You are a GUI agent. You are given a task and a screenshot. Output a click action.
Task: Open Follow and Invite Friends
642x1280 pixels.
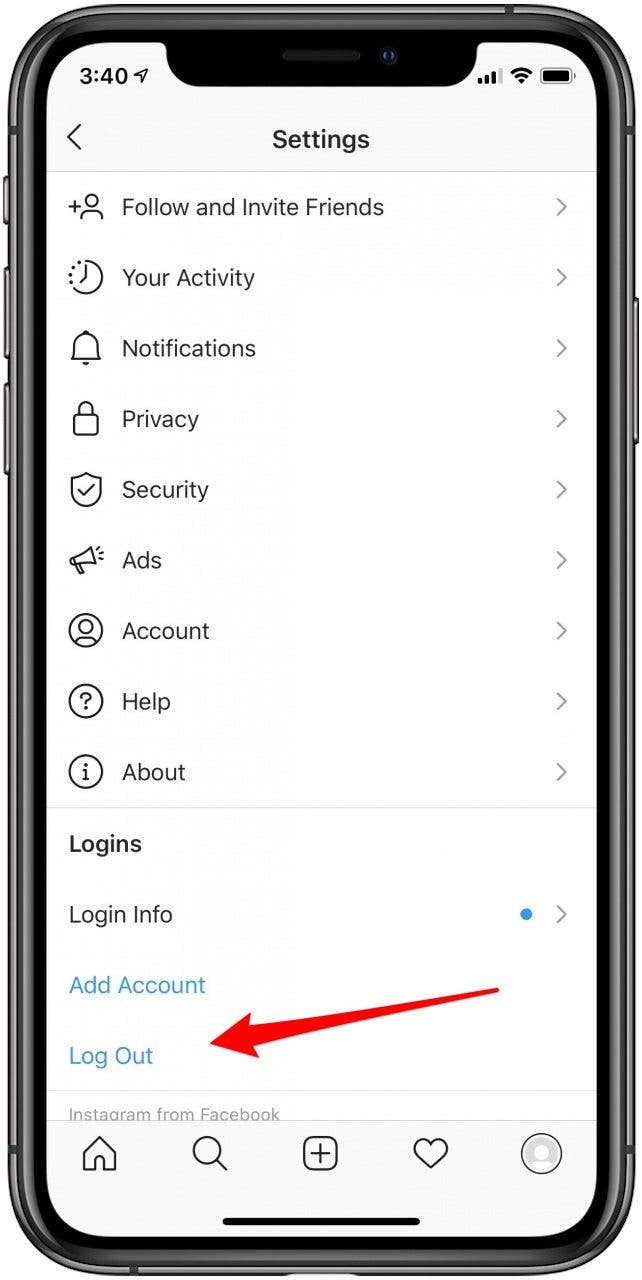[321, 207]
